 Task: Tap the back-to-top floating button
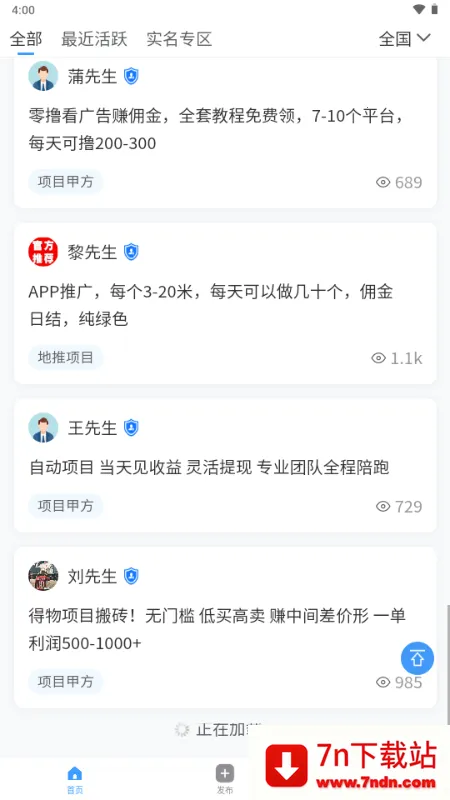point(417,658)
